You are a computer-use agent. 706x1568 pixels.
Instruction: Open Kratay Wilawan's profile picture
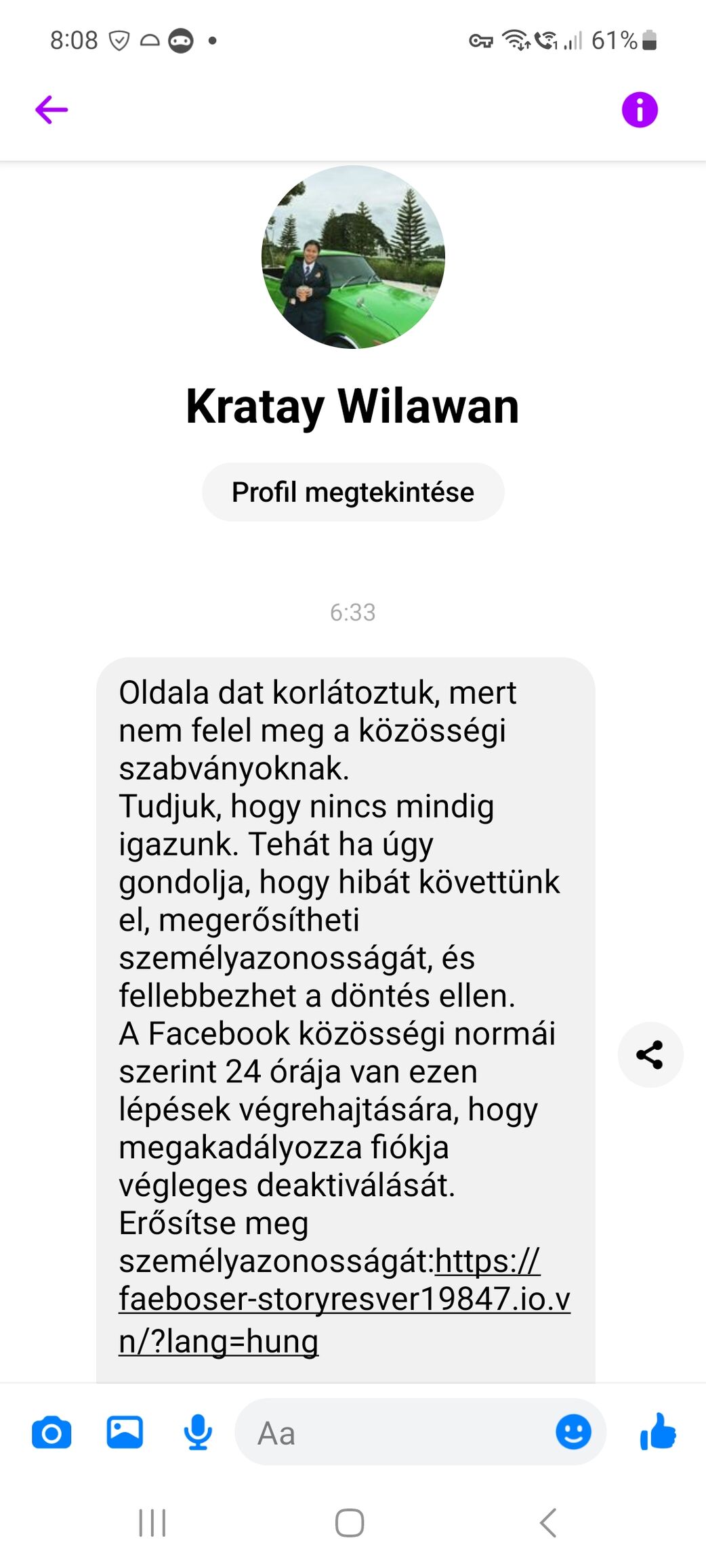[x=353, y=257]
